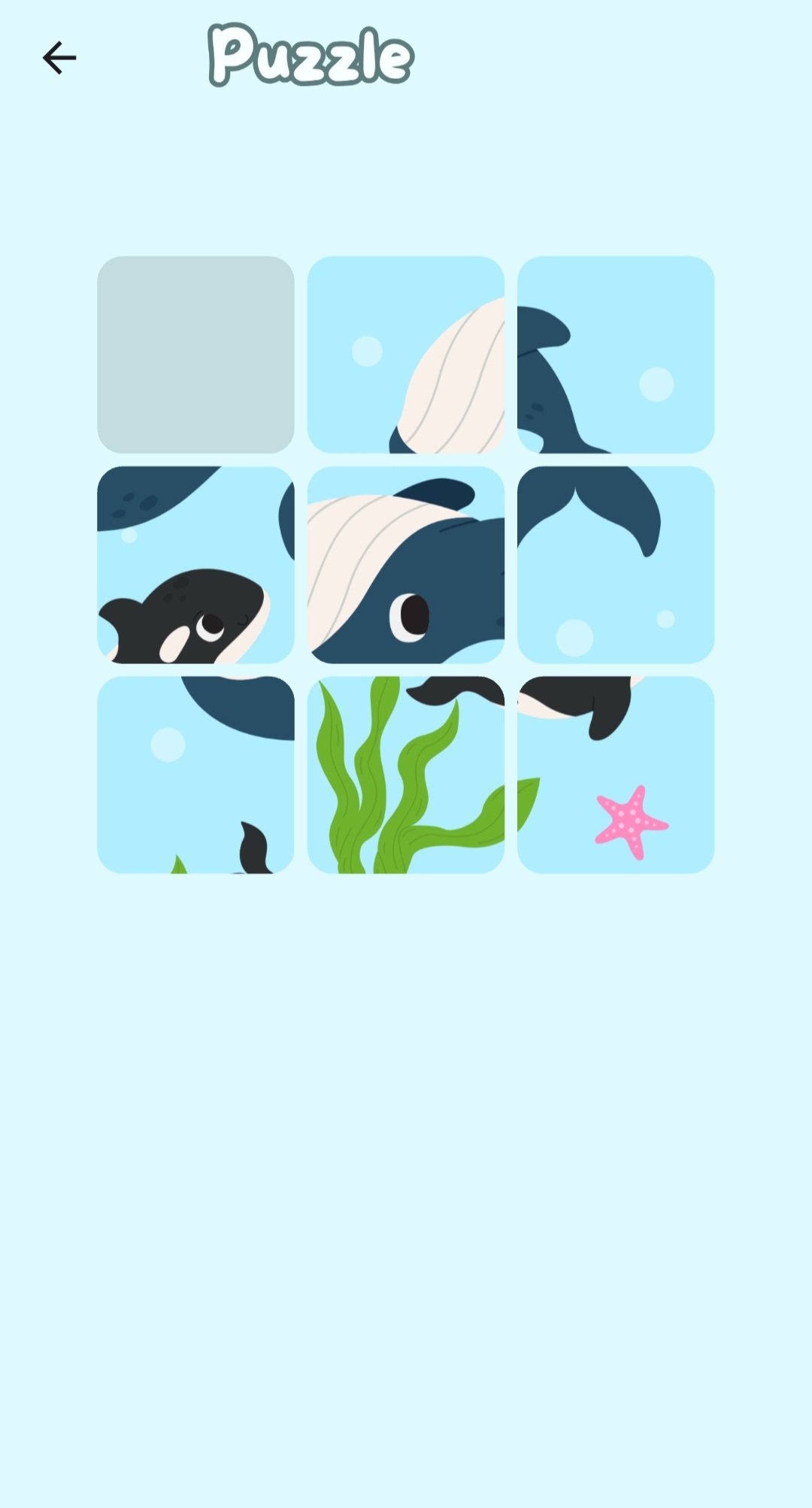Select the orca face puzzle tile

195,565
